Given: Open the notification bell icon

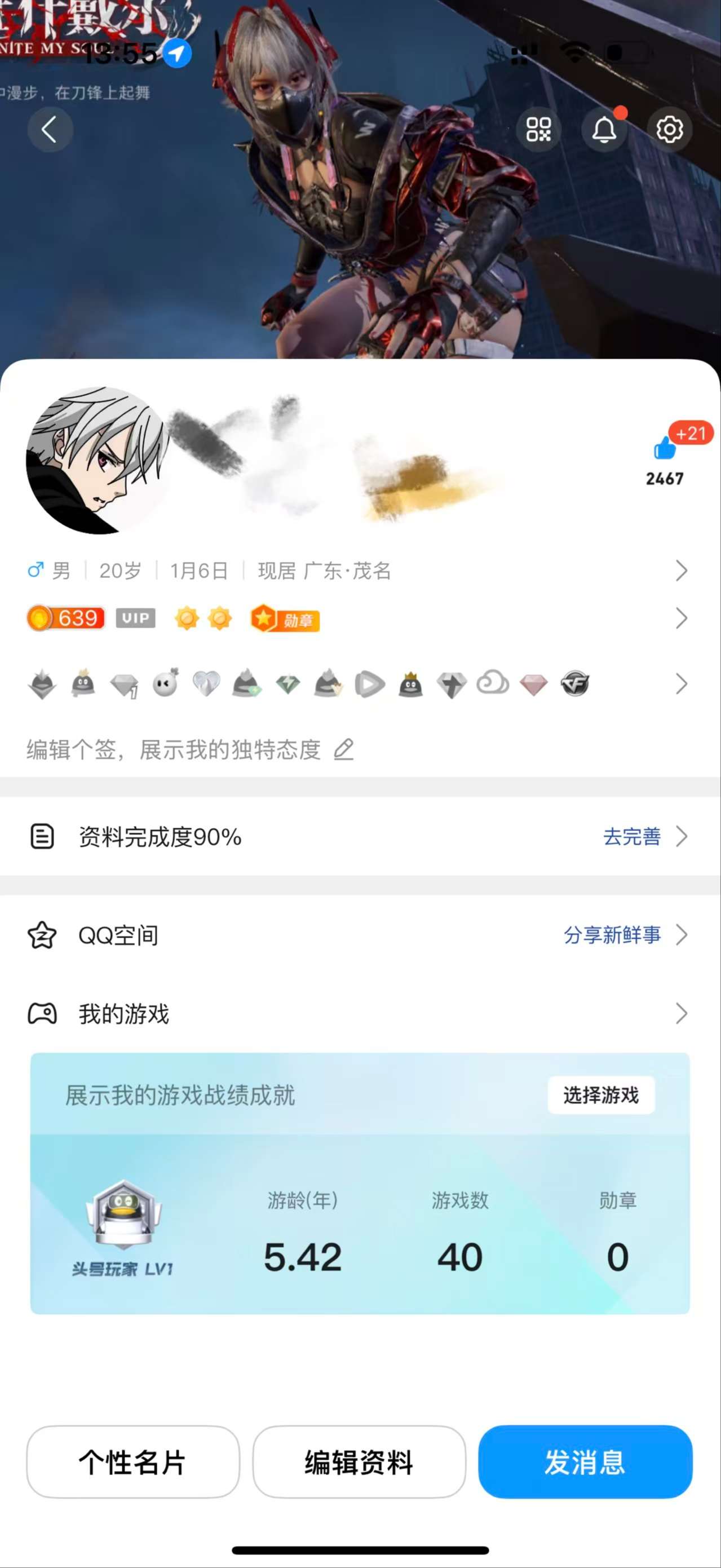Looking at the screenshot, I should [605, 130].
